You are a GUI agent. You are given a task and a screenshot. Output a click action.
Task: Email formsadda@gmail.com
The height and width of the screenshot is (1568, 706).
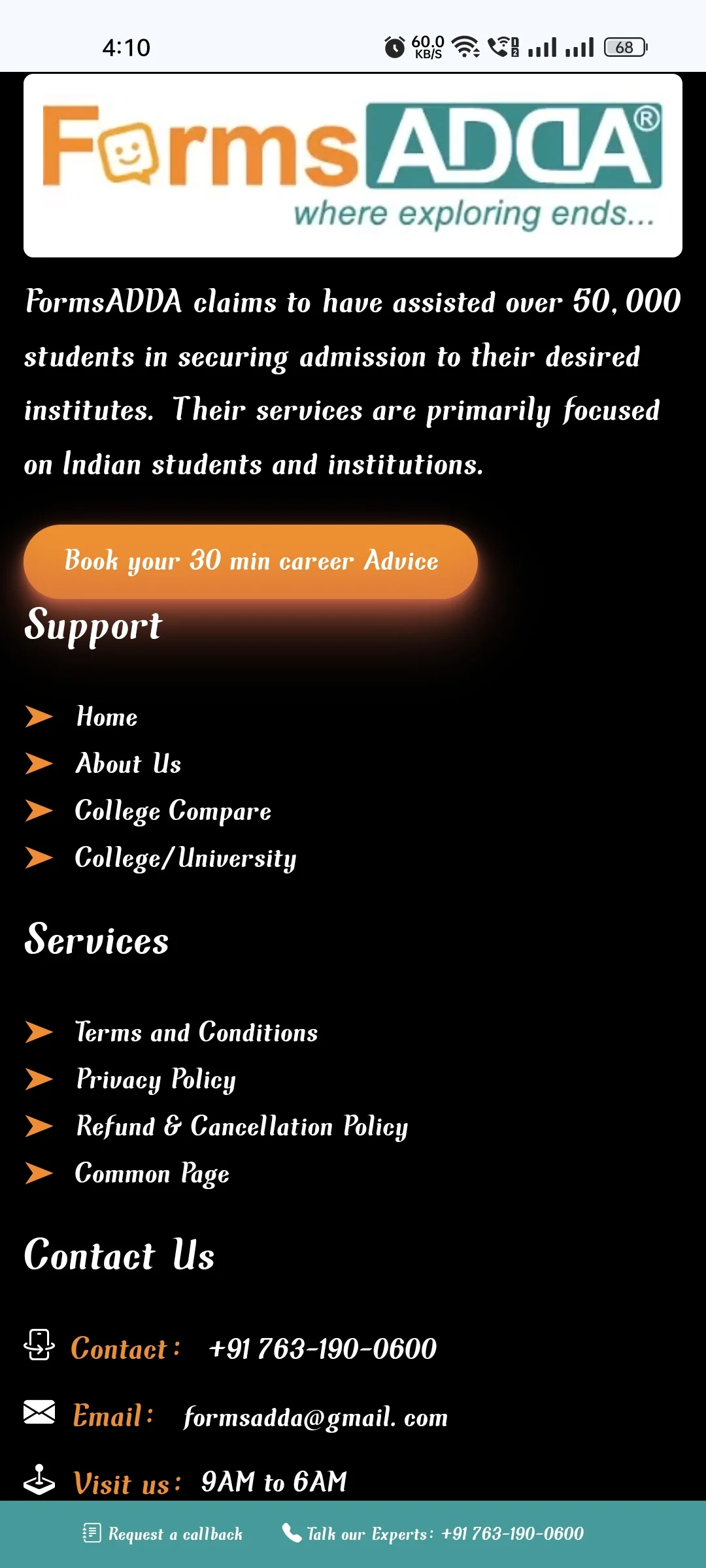click(x=315, y=1417)
